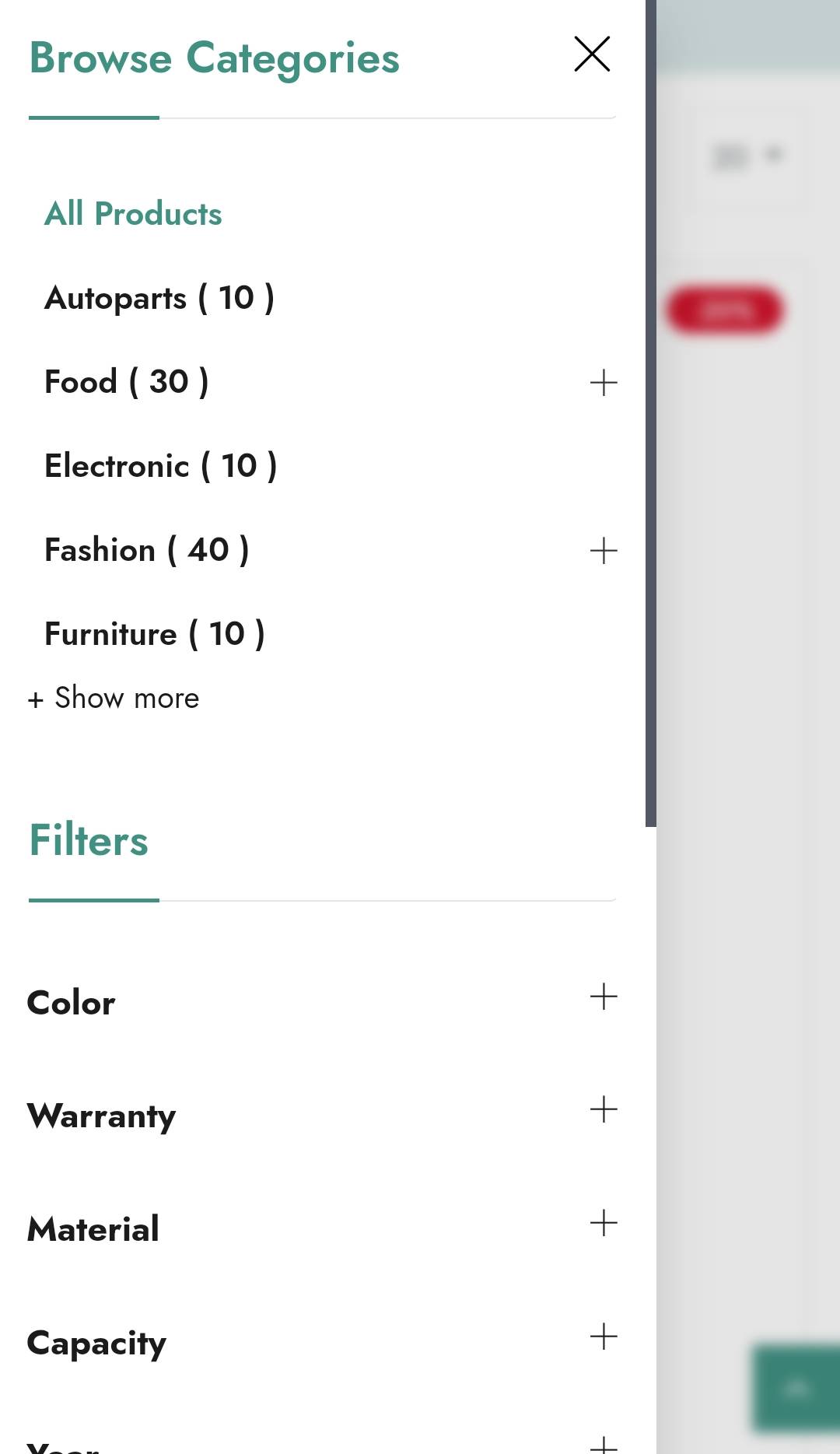Open the Fashion category
Image resolution: width=840 pixels, height=1454 pixels.
[147, 550]
